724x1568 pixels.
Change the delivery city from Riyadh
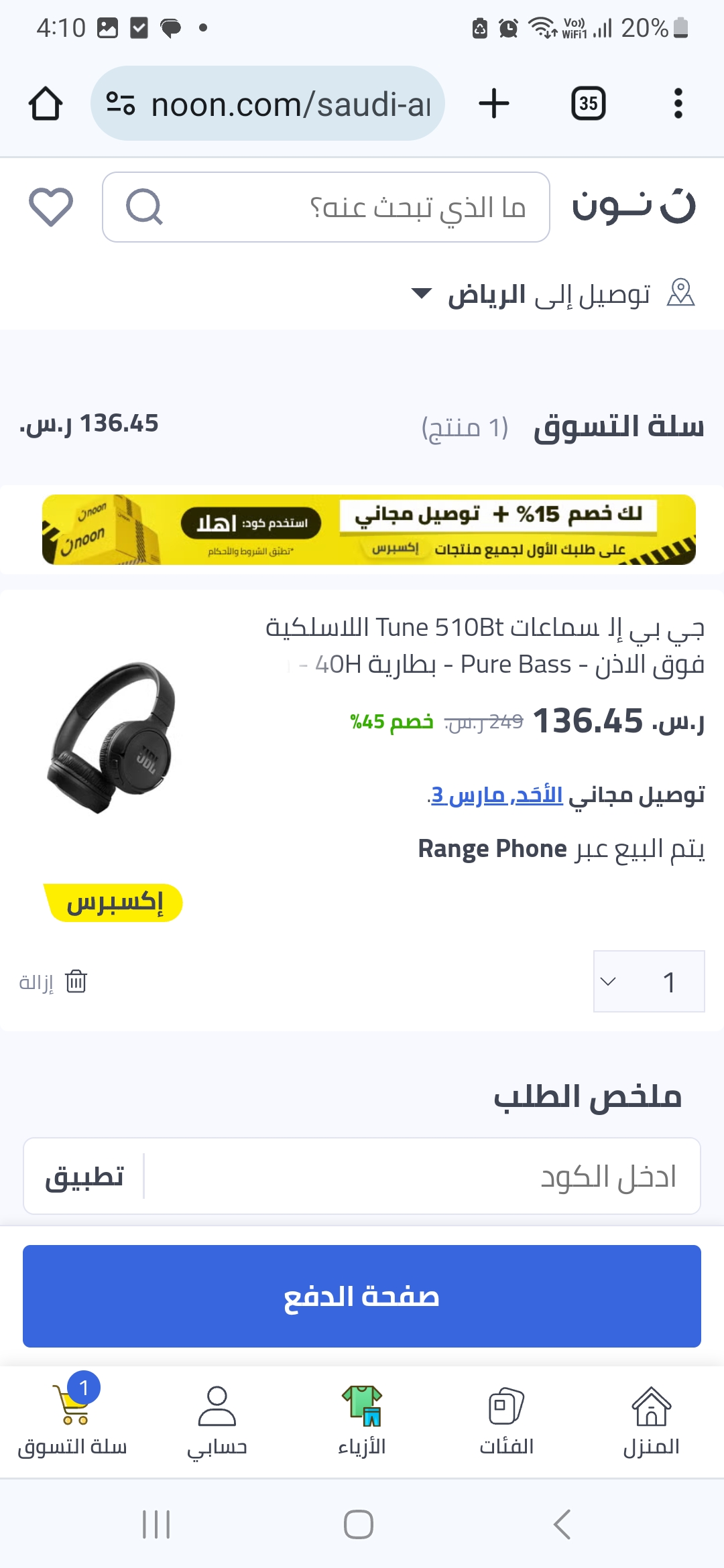554,293
